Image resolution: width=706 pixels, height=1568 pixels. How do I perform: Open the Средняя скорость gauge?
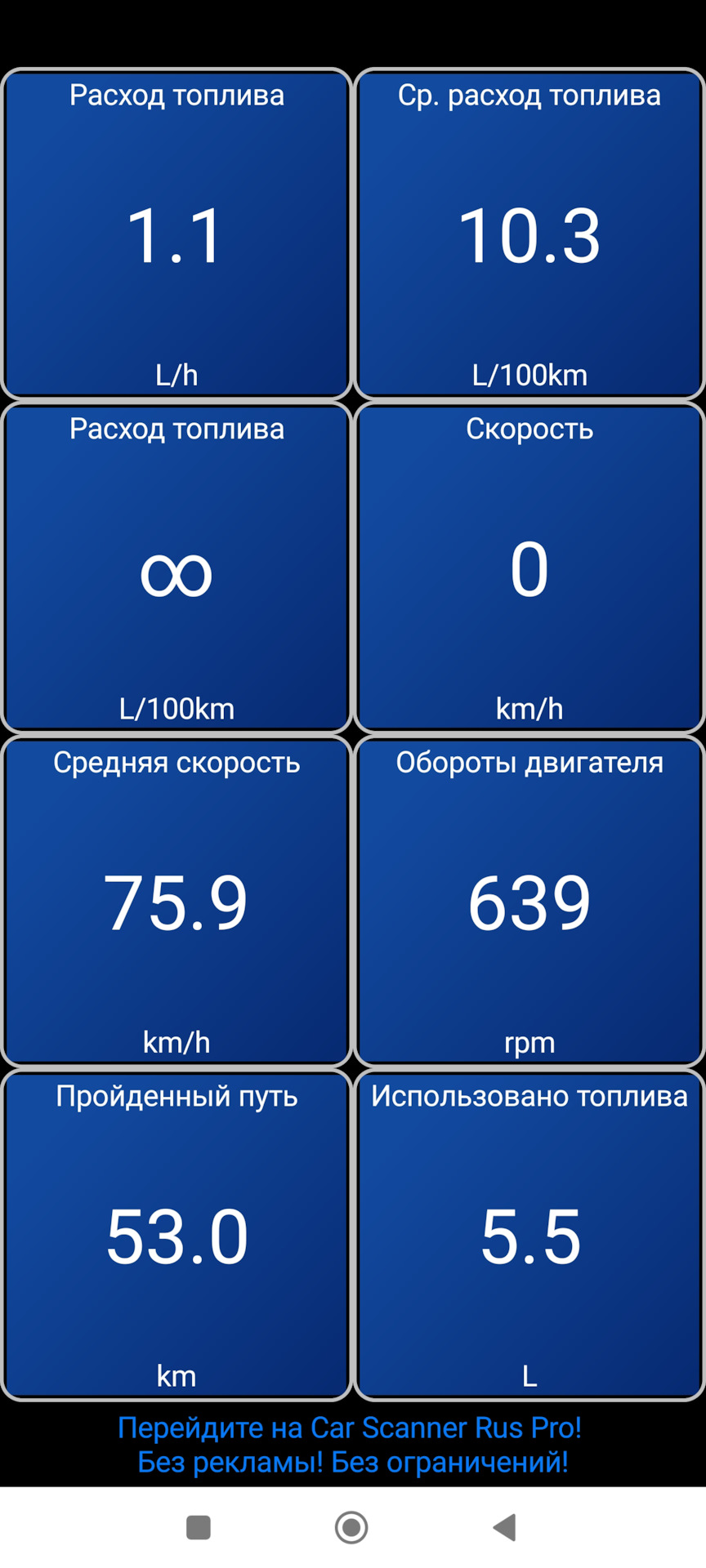(x=176, y=902)
